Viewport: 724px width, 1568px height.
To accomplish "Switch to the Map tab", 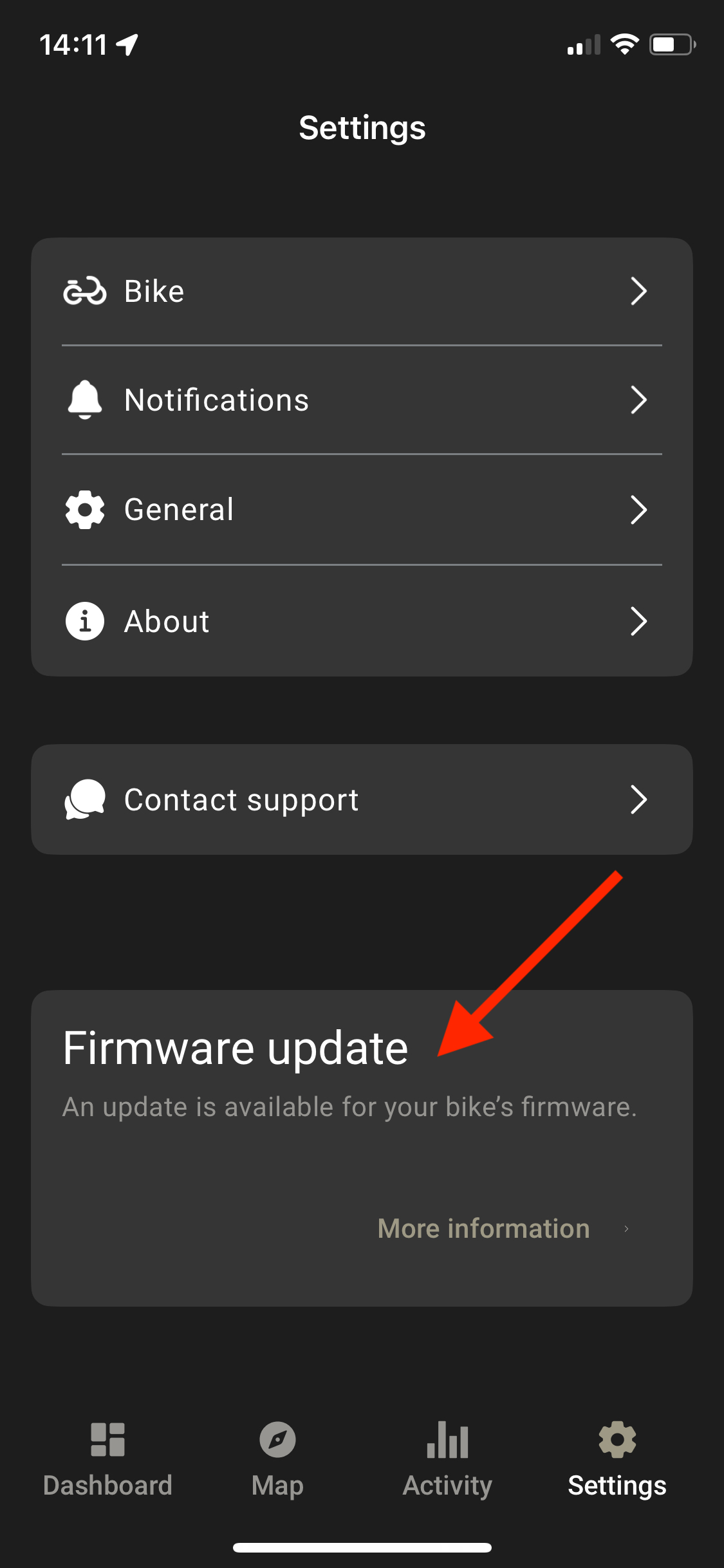I will (277, 1460).
